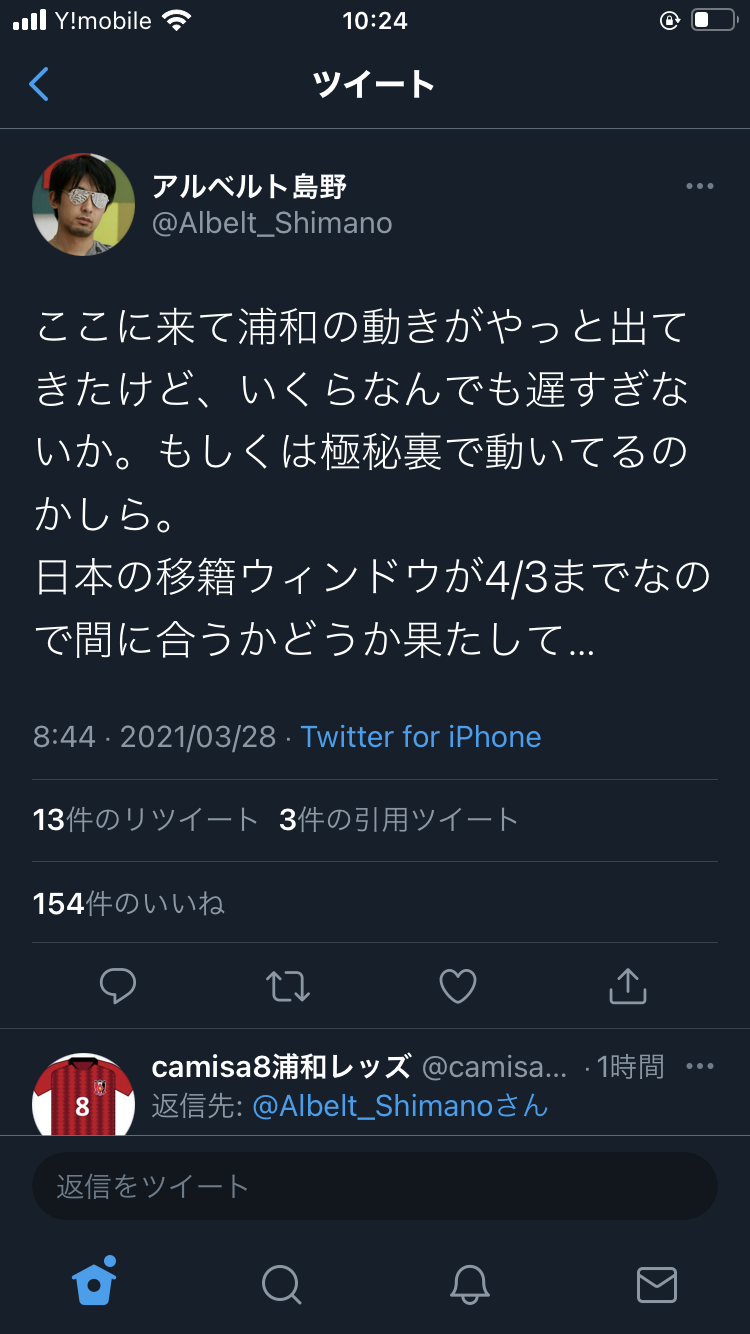The height and width of the screenshot is (1334, 750).
Task: Switch to the Home tab
Action: tap(95, 1283)
